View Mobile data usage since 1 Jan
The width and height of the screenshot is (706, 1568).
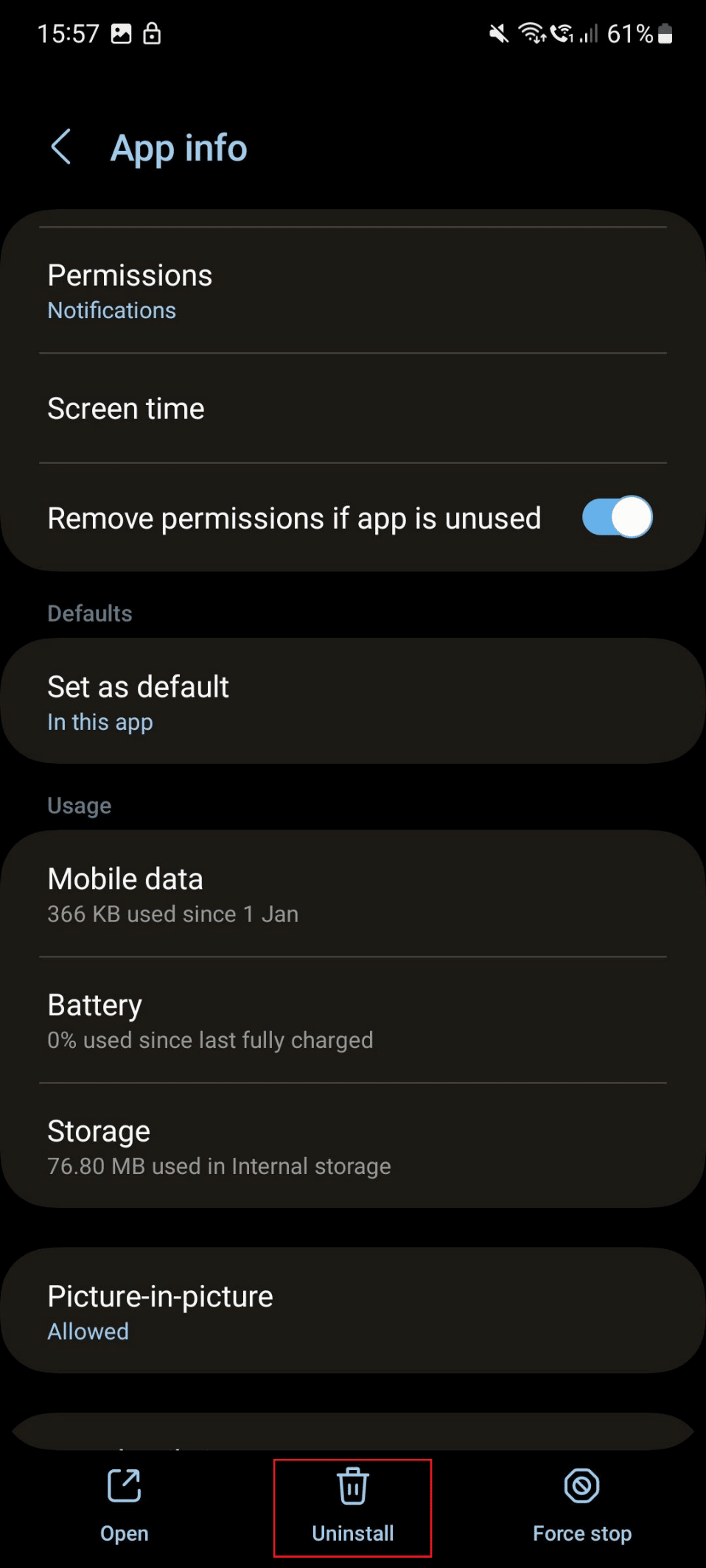click(x=352, y=893)
